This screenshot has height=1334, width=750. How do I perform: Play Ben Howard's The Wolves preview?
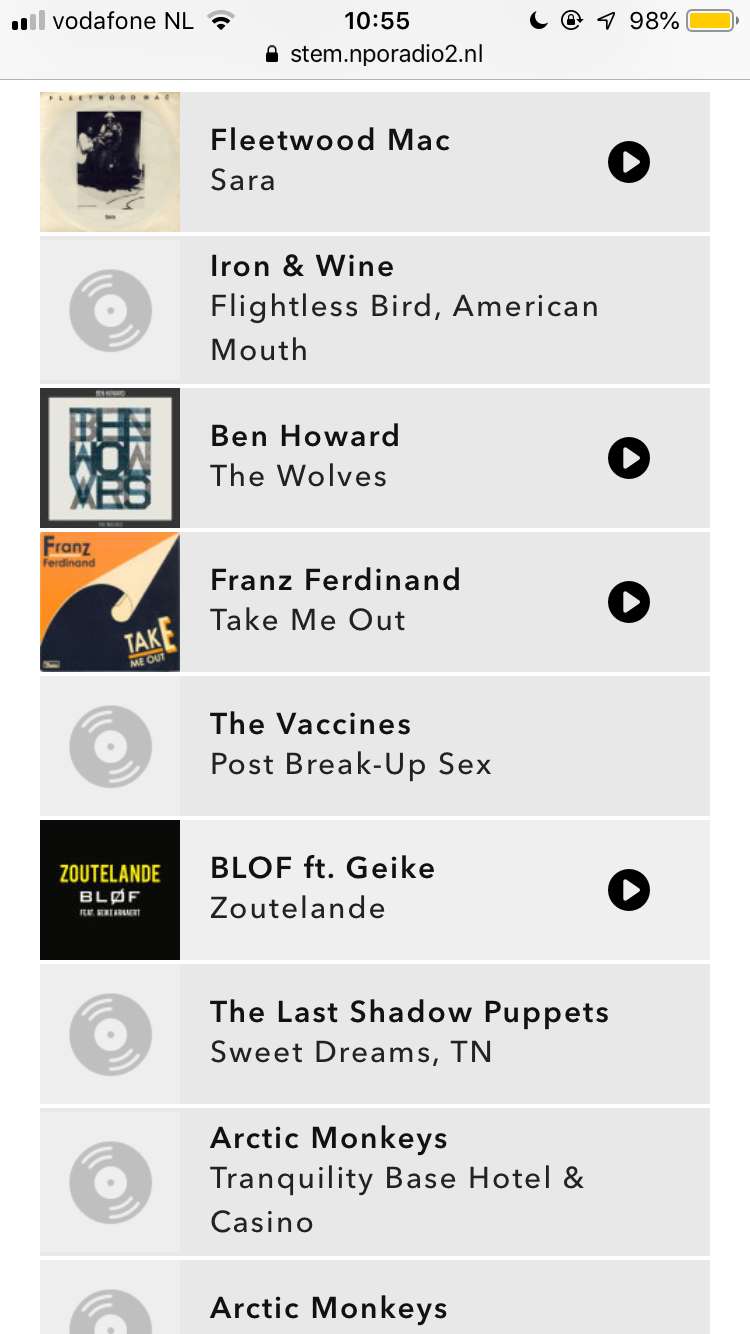click(629, 458)
